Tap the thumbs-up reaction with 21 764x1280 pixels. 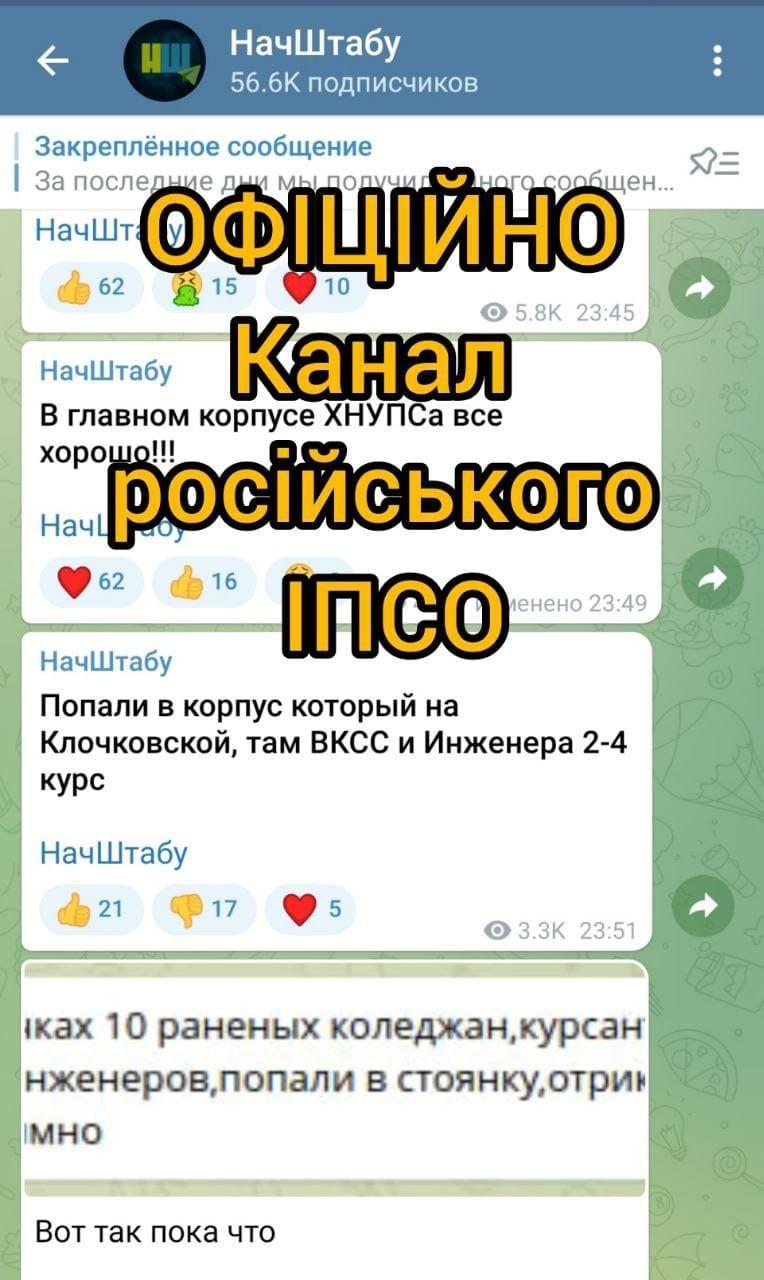coord(92,908)
